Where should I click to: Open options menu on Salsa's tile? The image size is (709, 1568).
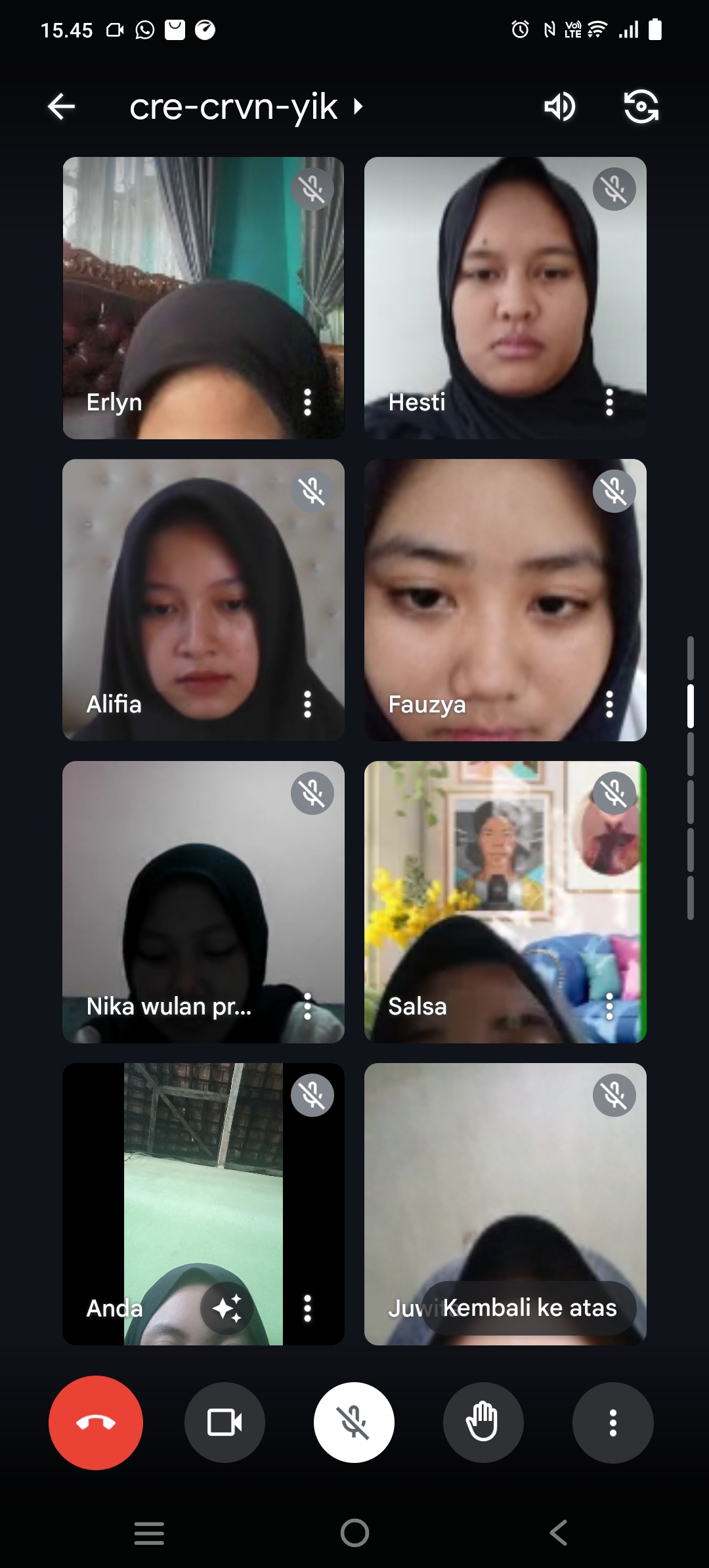point(609,1006)
